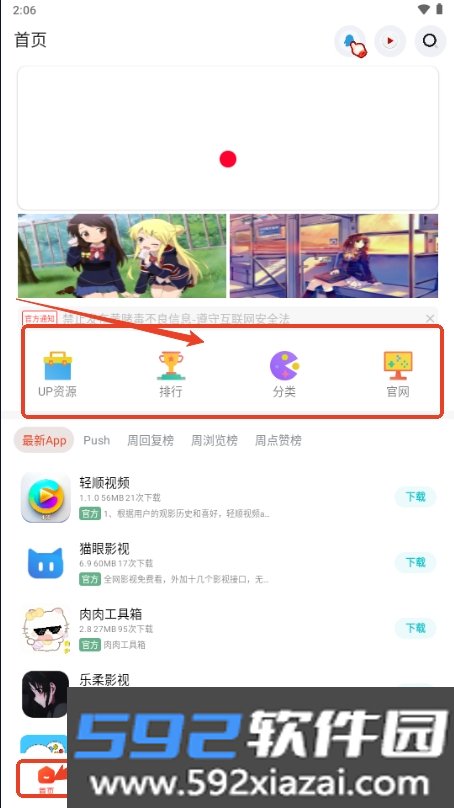
Task: Open the 官网 official site shortcut
Action: [x=398, y=375]
